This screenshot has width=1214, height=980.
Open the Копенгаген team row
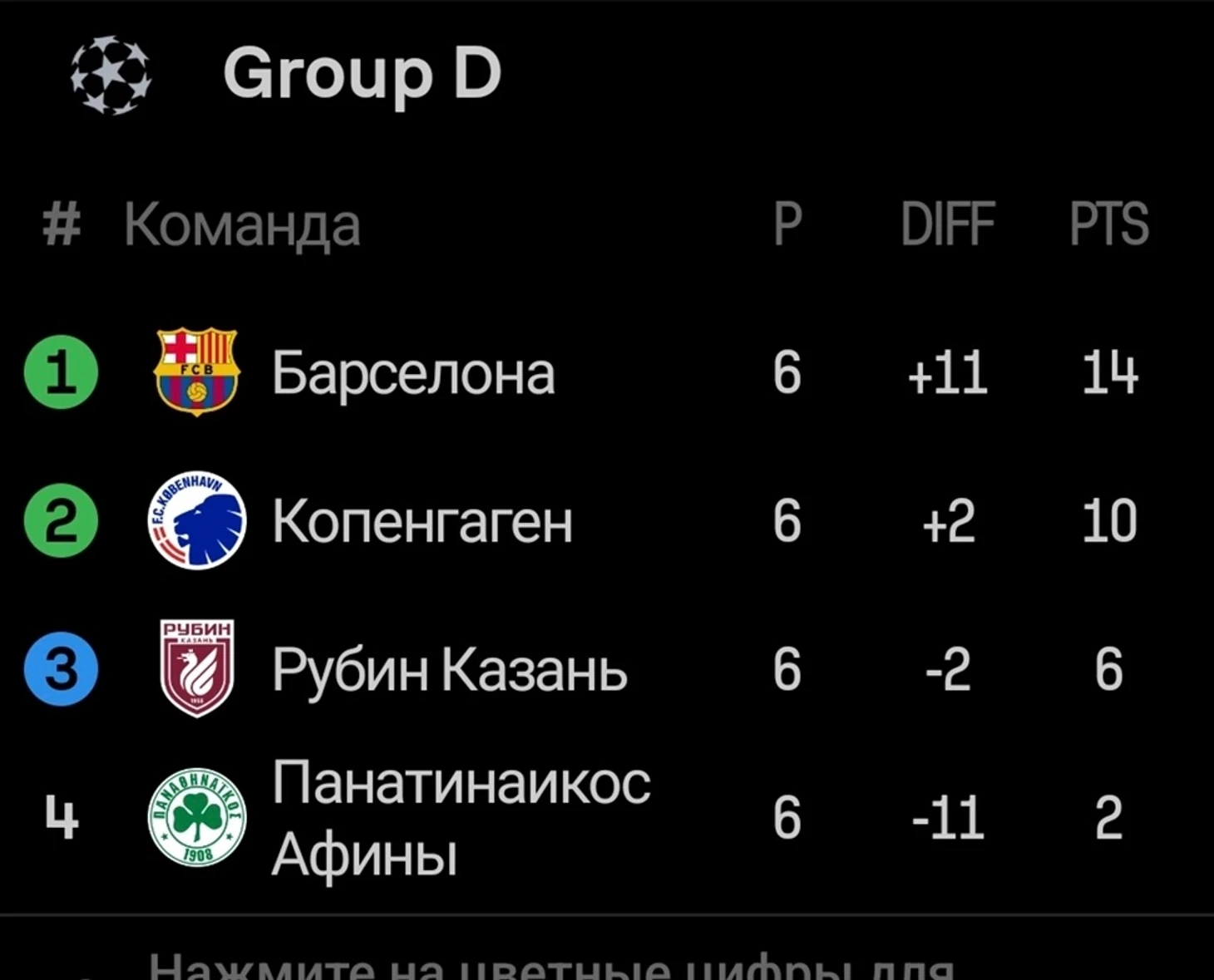(422, 521)
